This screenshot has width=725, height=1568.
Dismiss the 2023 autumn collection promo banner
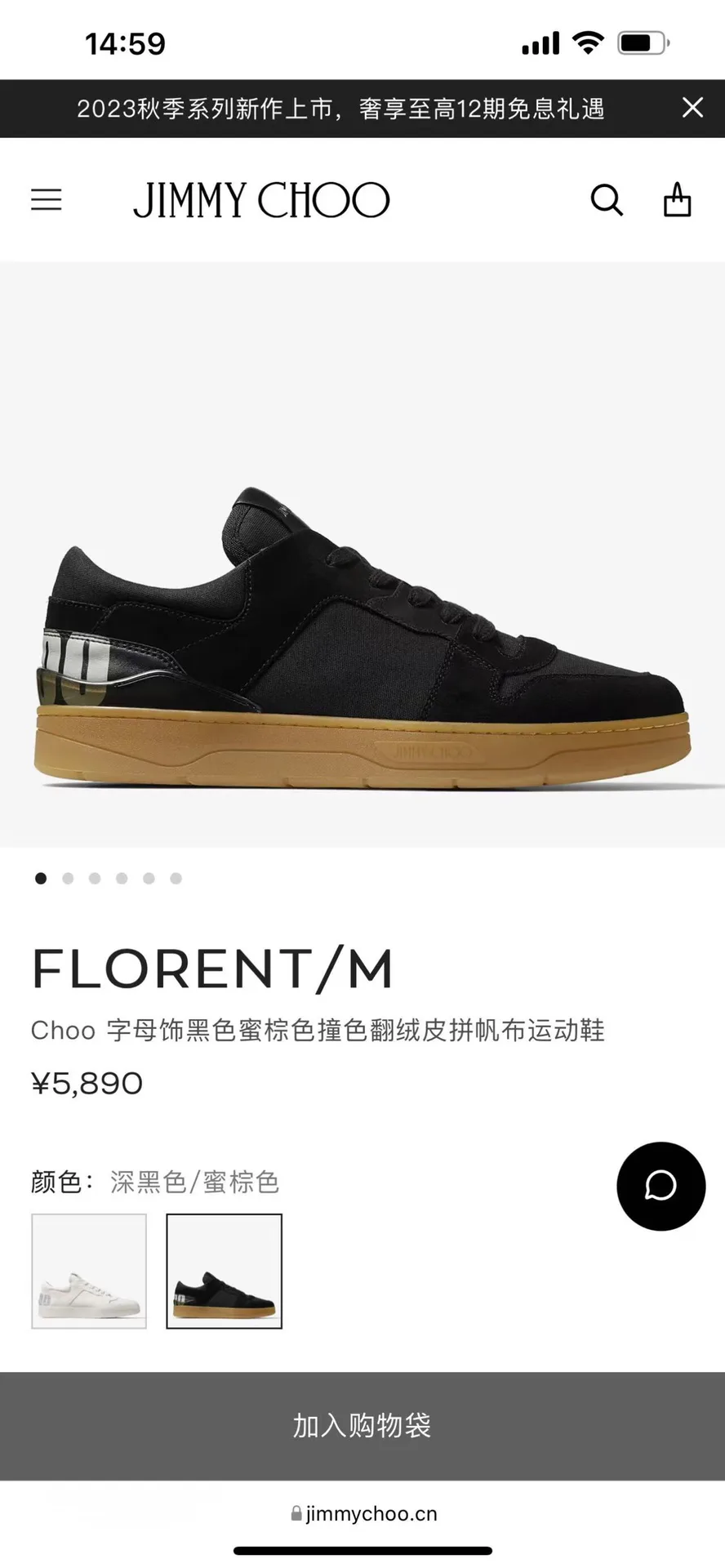click(692, 108)
